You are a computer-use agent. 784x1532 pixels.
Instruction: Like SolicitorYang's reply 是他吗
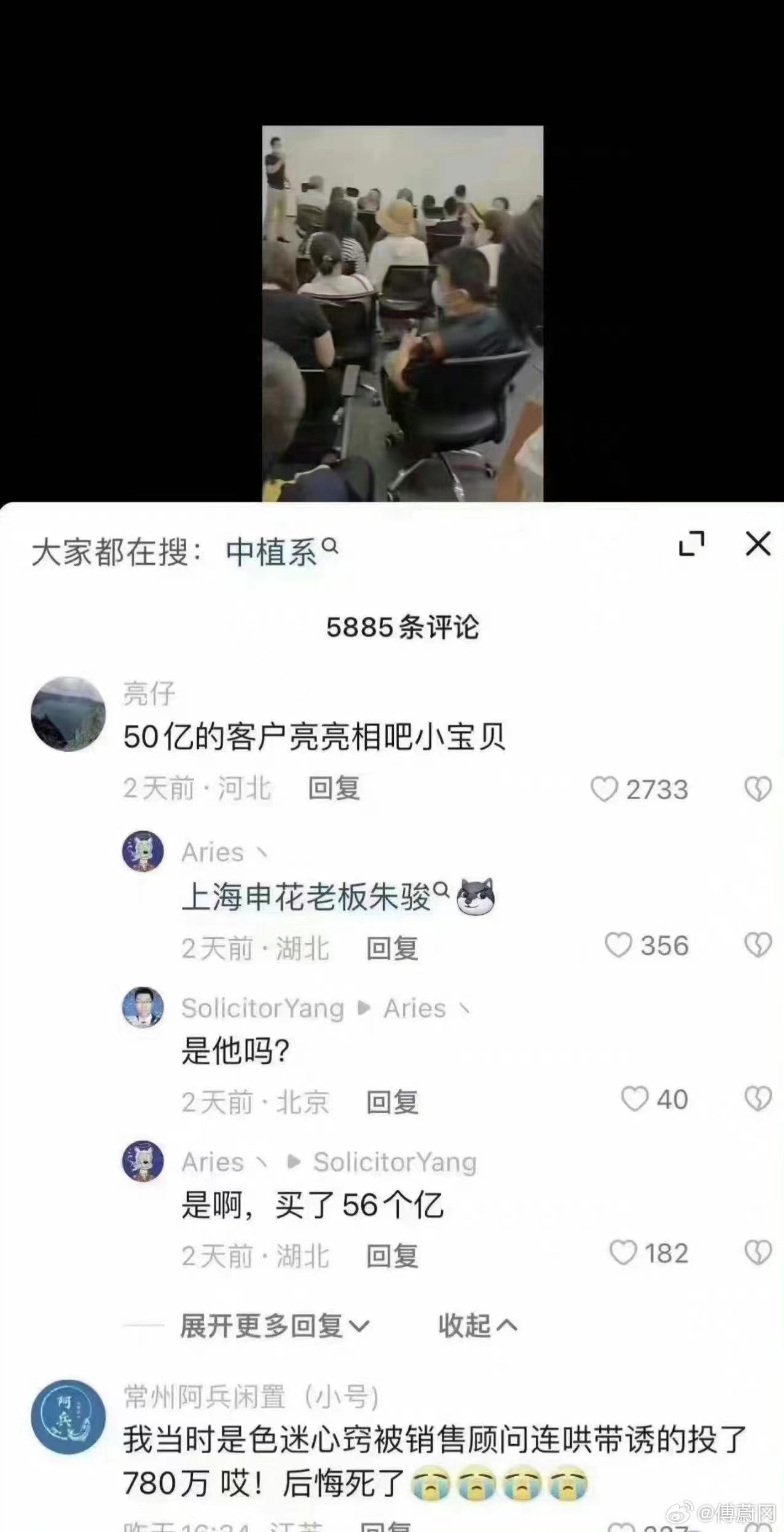coord(634,1099)
